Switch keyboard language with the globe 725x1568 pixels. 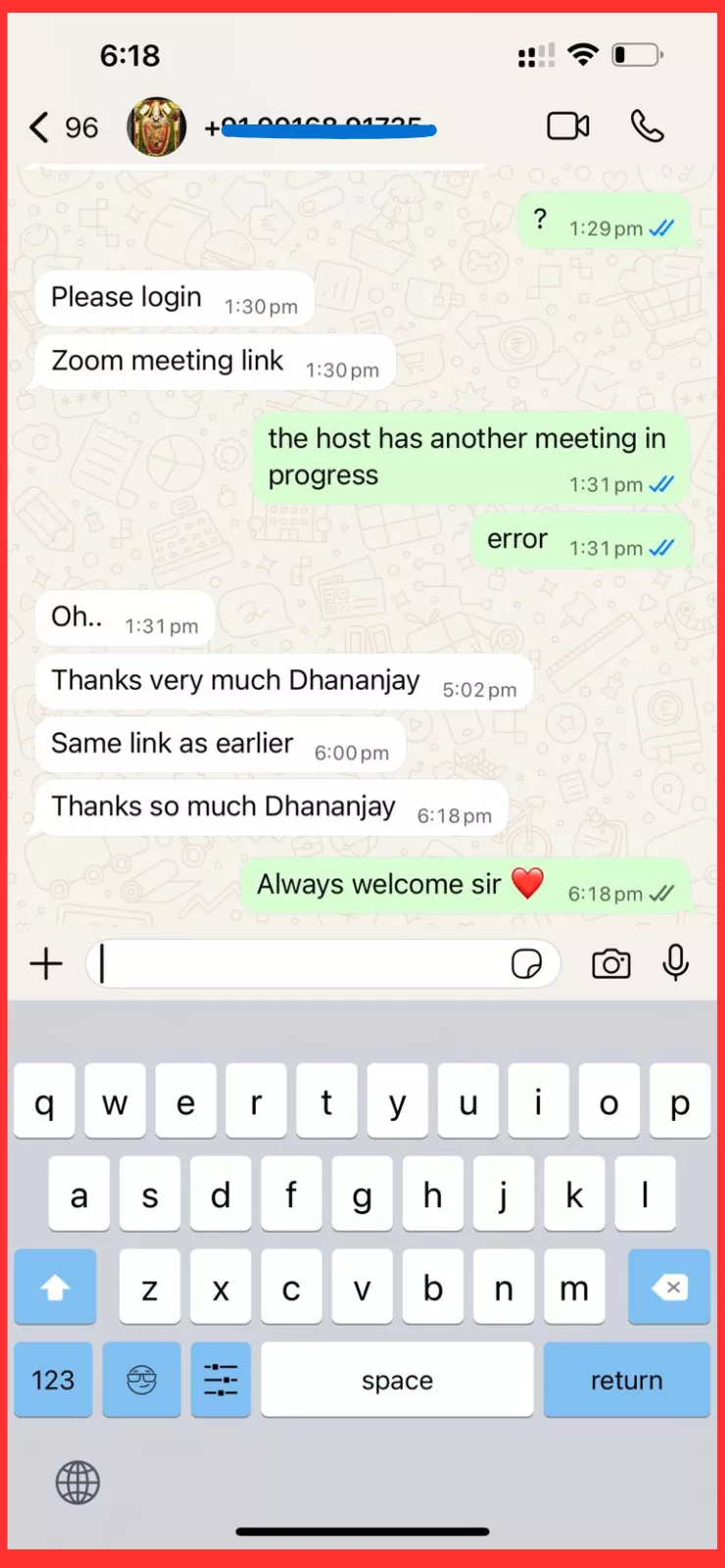click(77, 1482)
